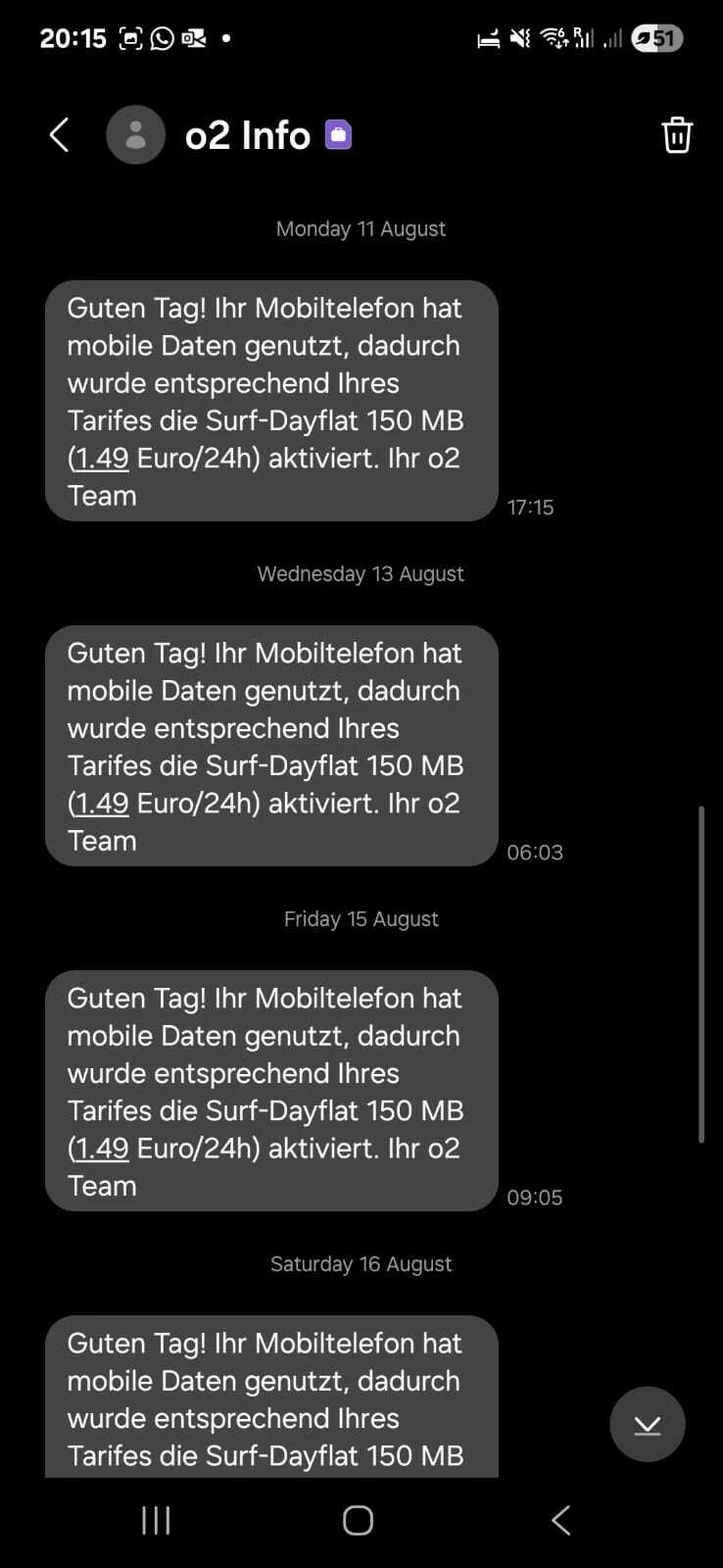The width and height of the screenshot is (723, 1568).
Task: Open recent apps from the navigation bar
Action: [x=157, y=1520]
